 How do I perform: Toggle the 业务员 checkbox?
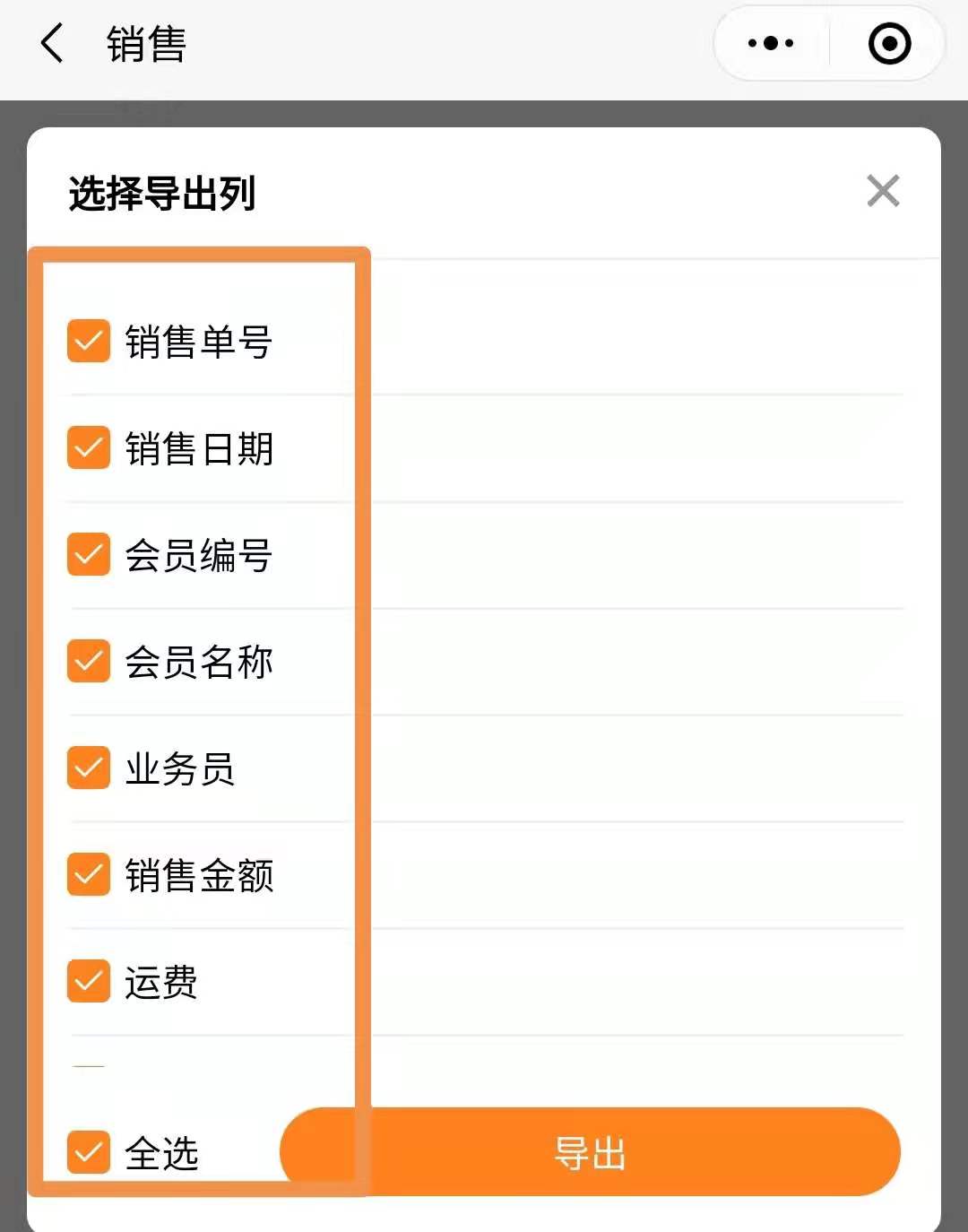click(89, 768)
